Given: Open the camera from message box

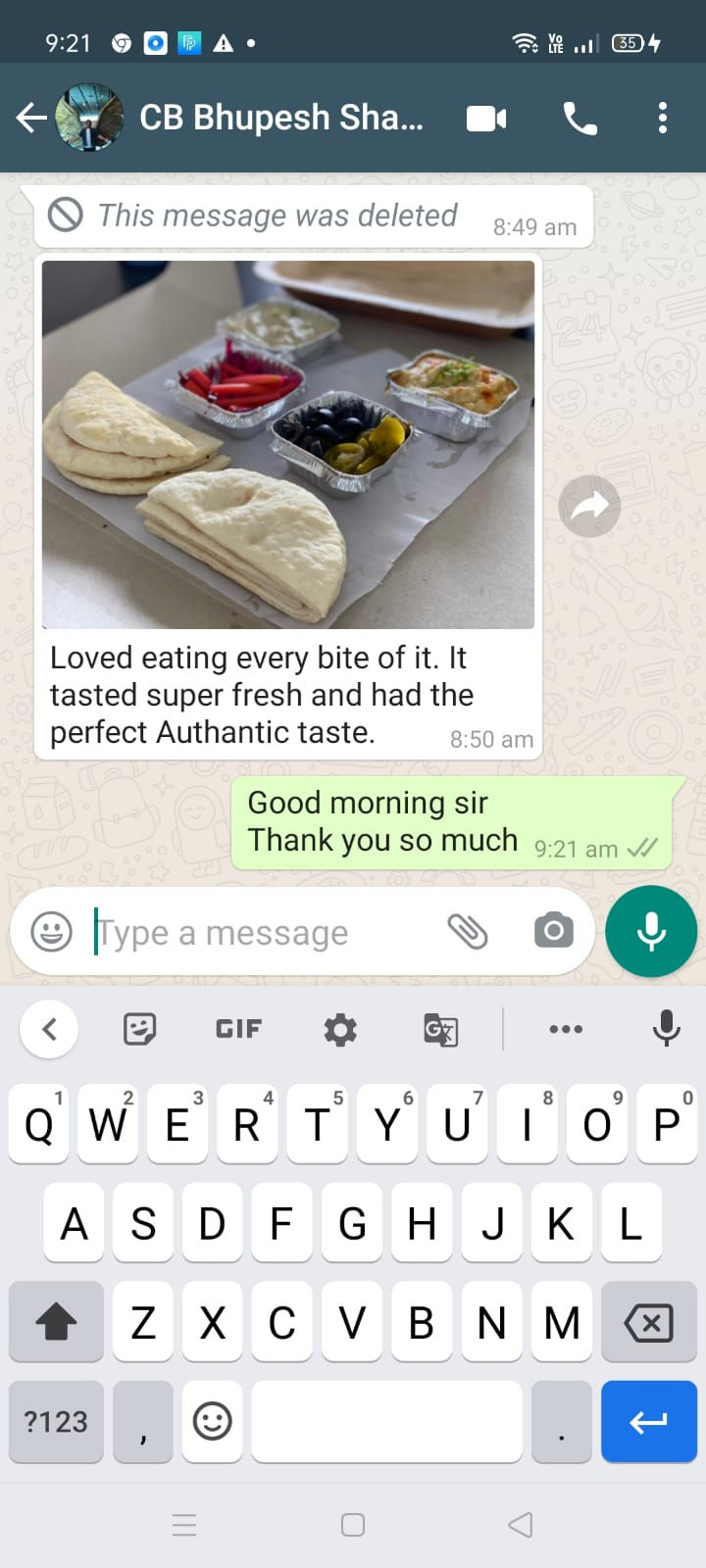Looking at the screenshot, I should coord(554,930).
